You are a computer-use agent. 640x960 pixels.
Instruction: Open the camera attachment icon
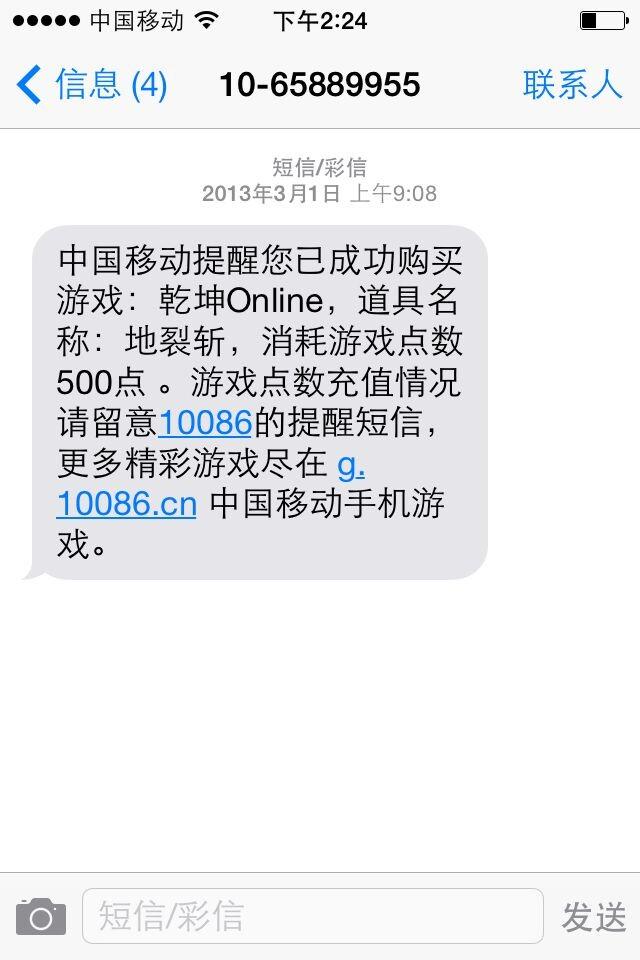(x=41, y=916)
